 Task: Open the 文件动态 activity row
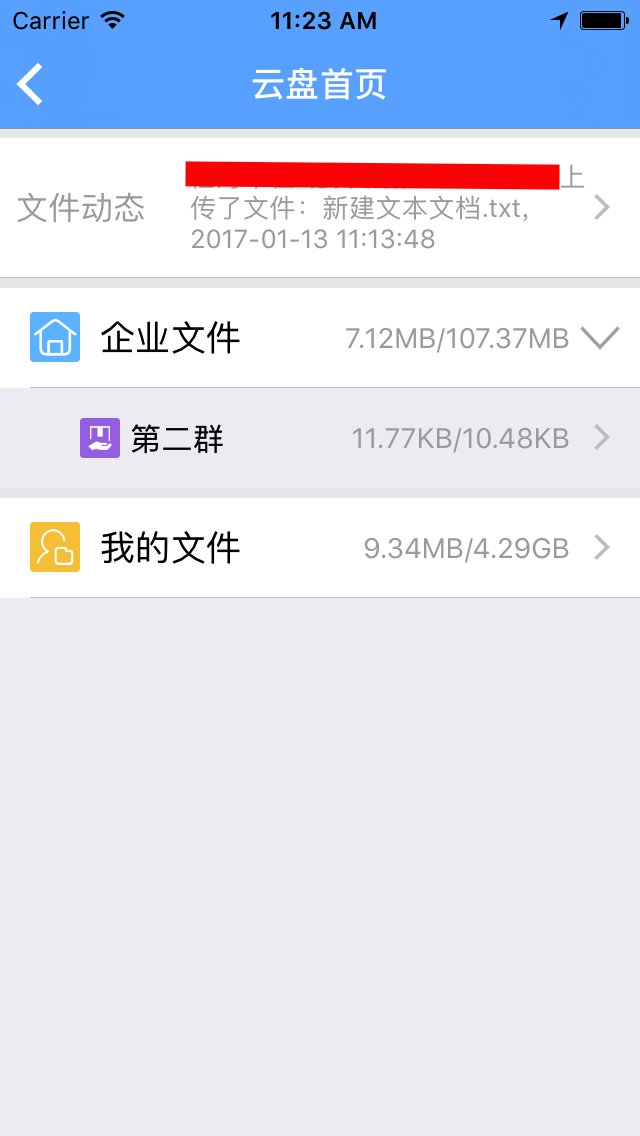(320, 207)
